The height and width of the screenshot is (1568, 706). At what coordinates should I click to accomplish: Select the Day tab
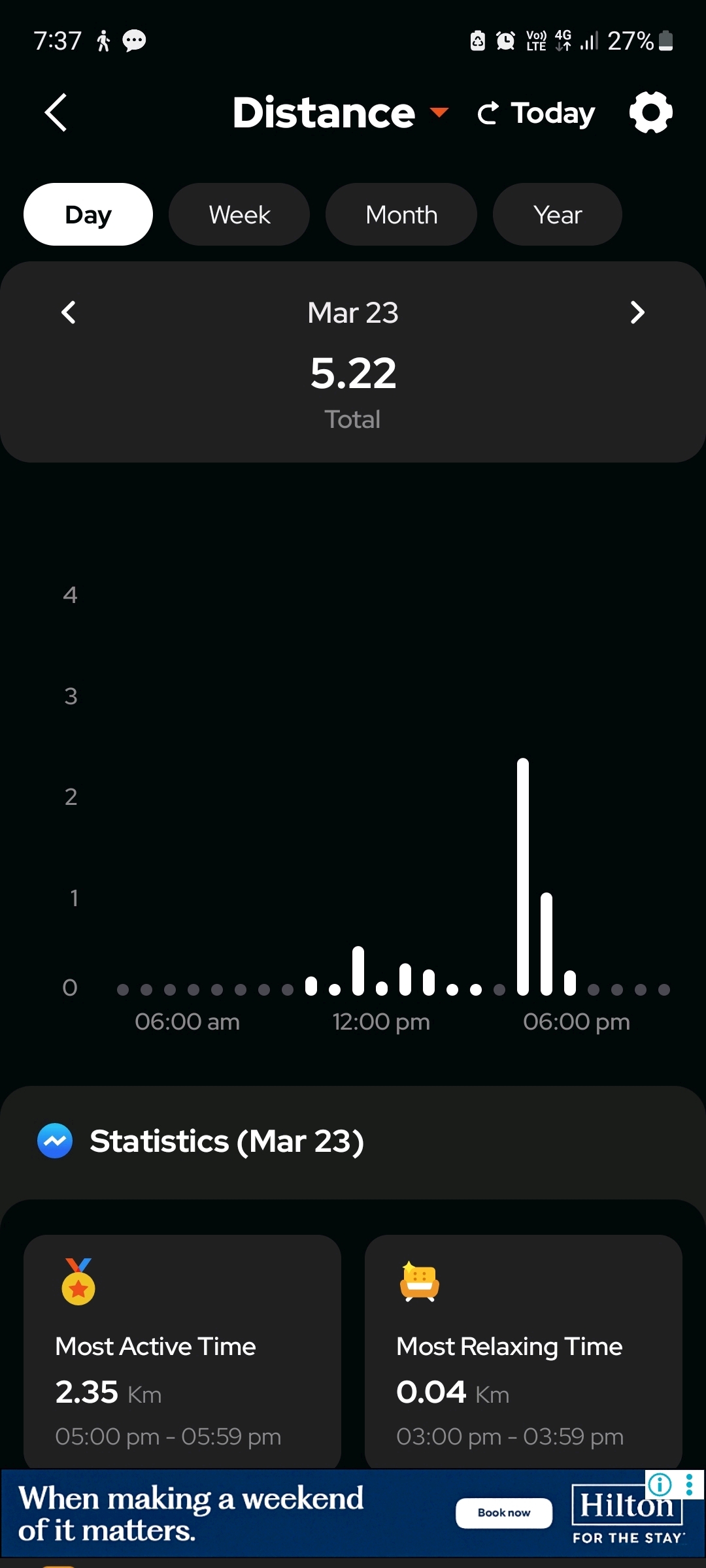point(88,214)
